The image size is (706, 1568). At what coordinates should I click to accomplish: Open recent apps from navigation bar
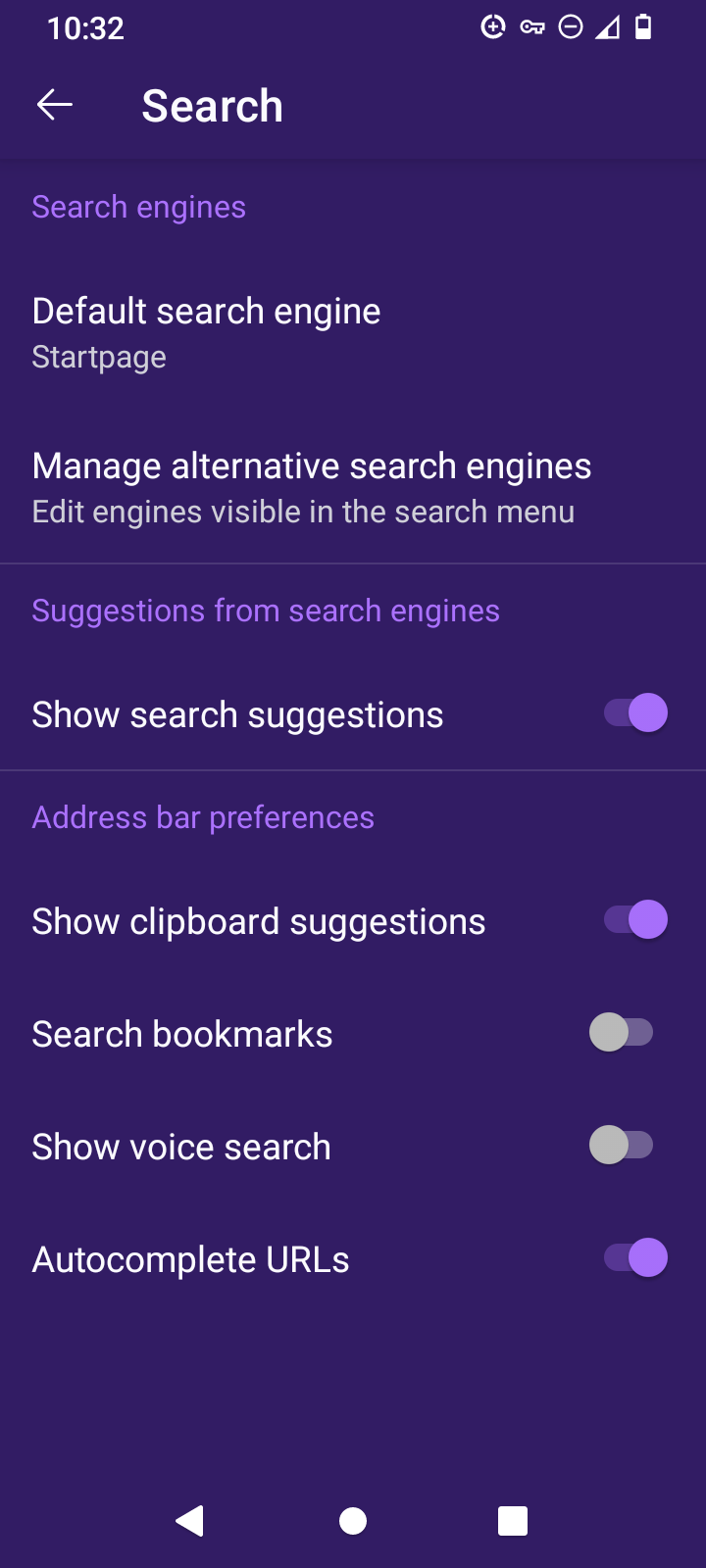(513, 1521)
